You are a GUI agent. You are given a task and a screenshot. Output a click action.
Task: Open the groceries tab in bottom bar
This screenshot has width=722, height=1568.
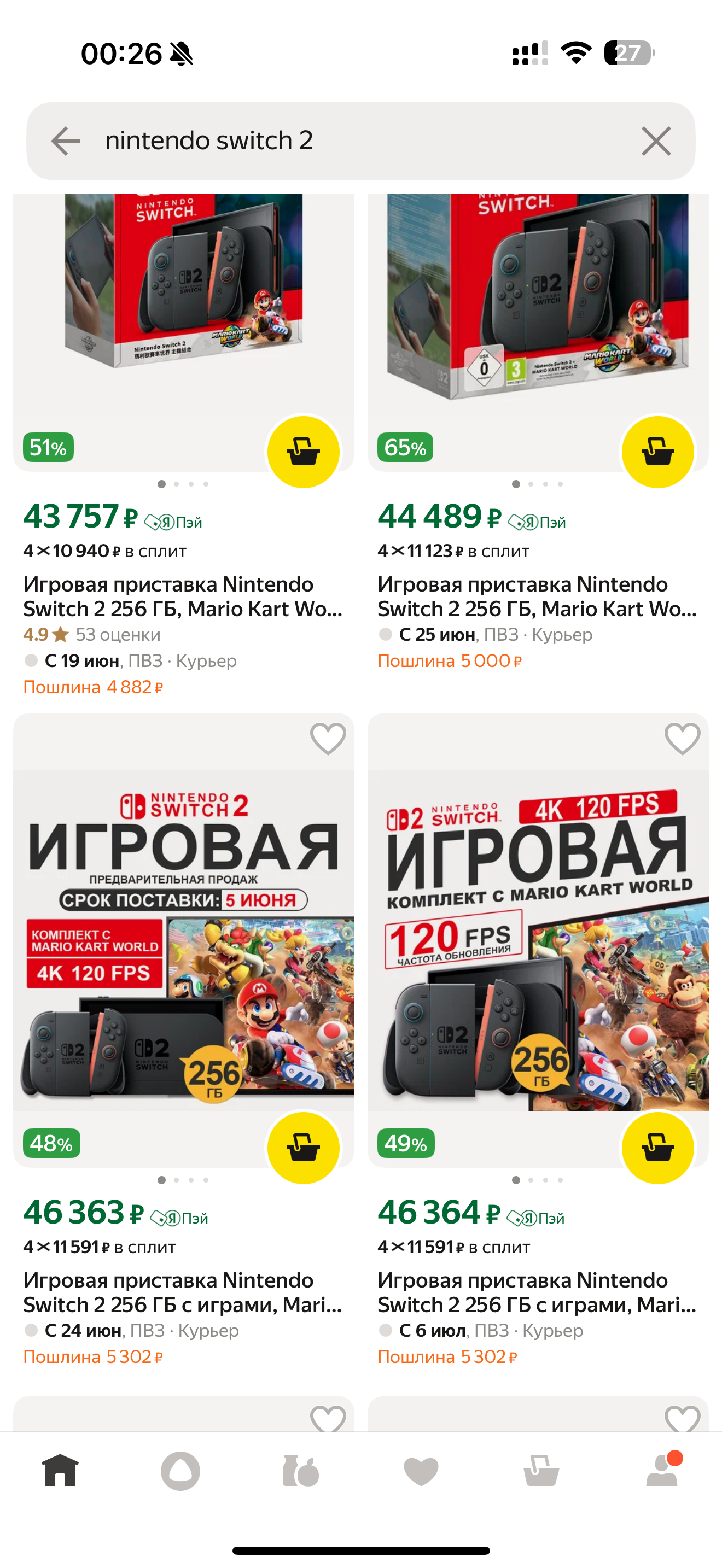(x=301, y=1471)
